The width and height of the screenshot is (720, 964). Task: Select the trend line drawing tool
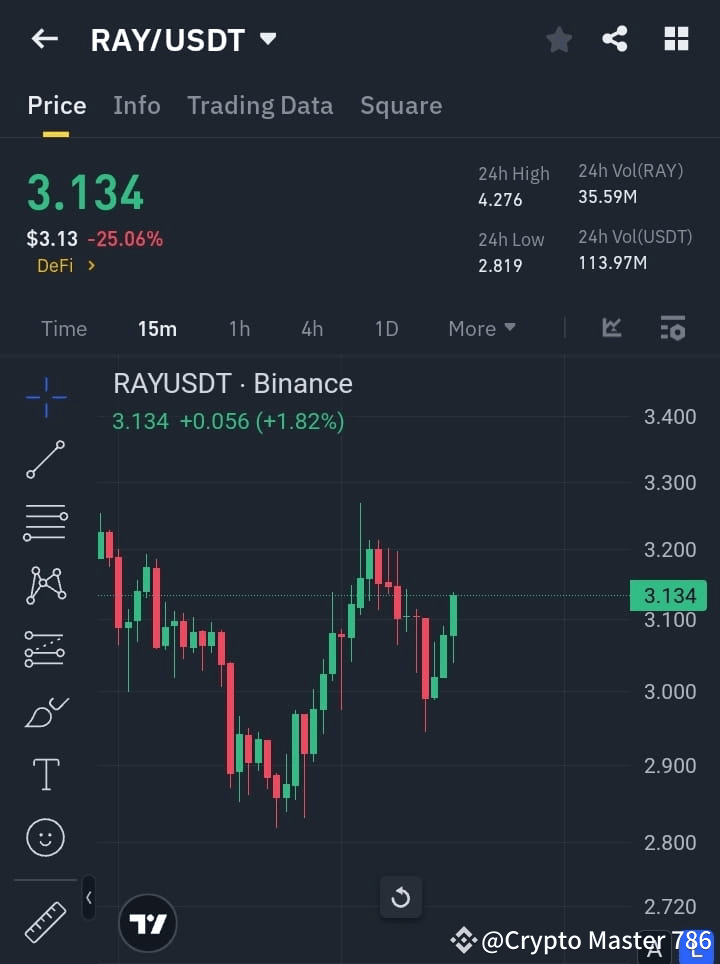[45, 460]
